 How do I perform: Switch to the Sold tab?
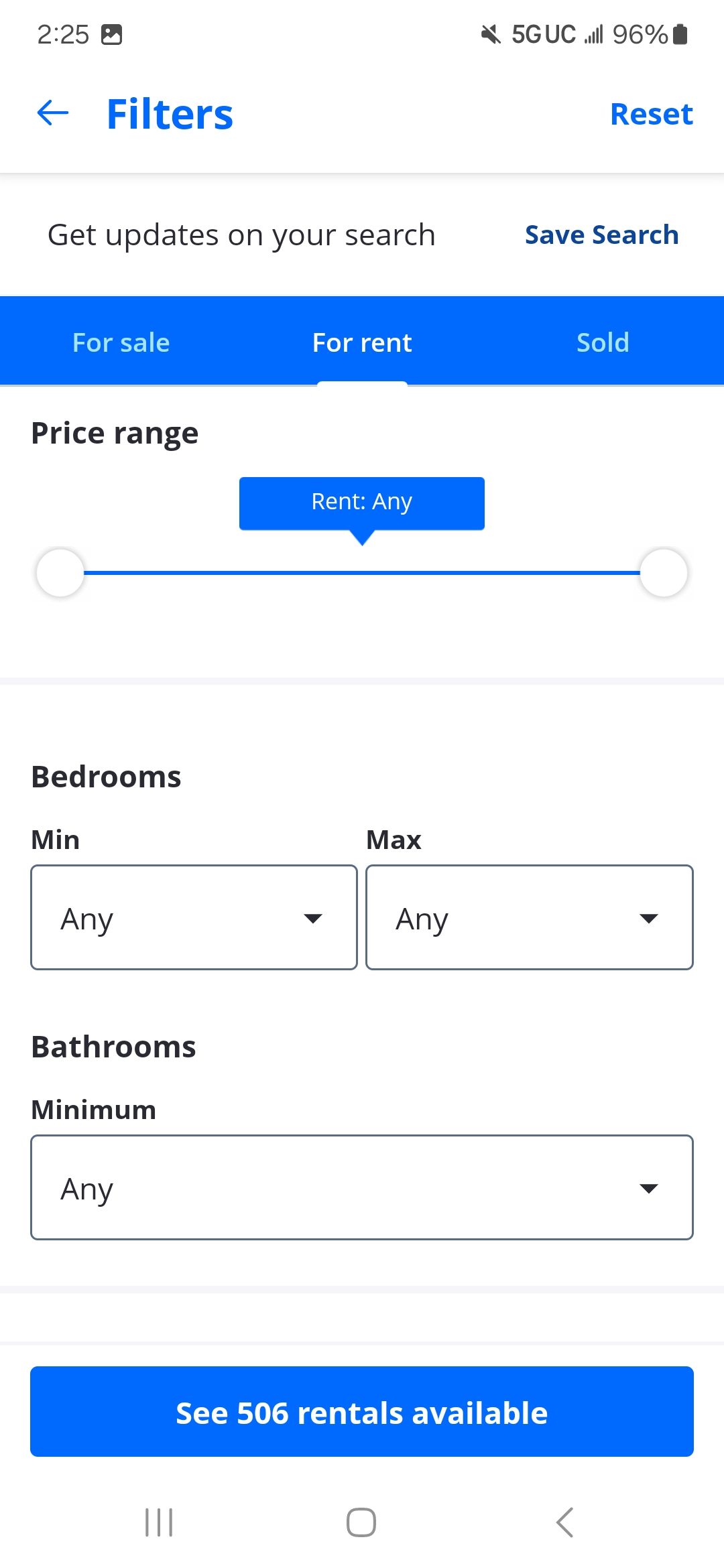(601, 342)
